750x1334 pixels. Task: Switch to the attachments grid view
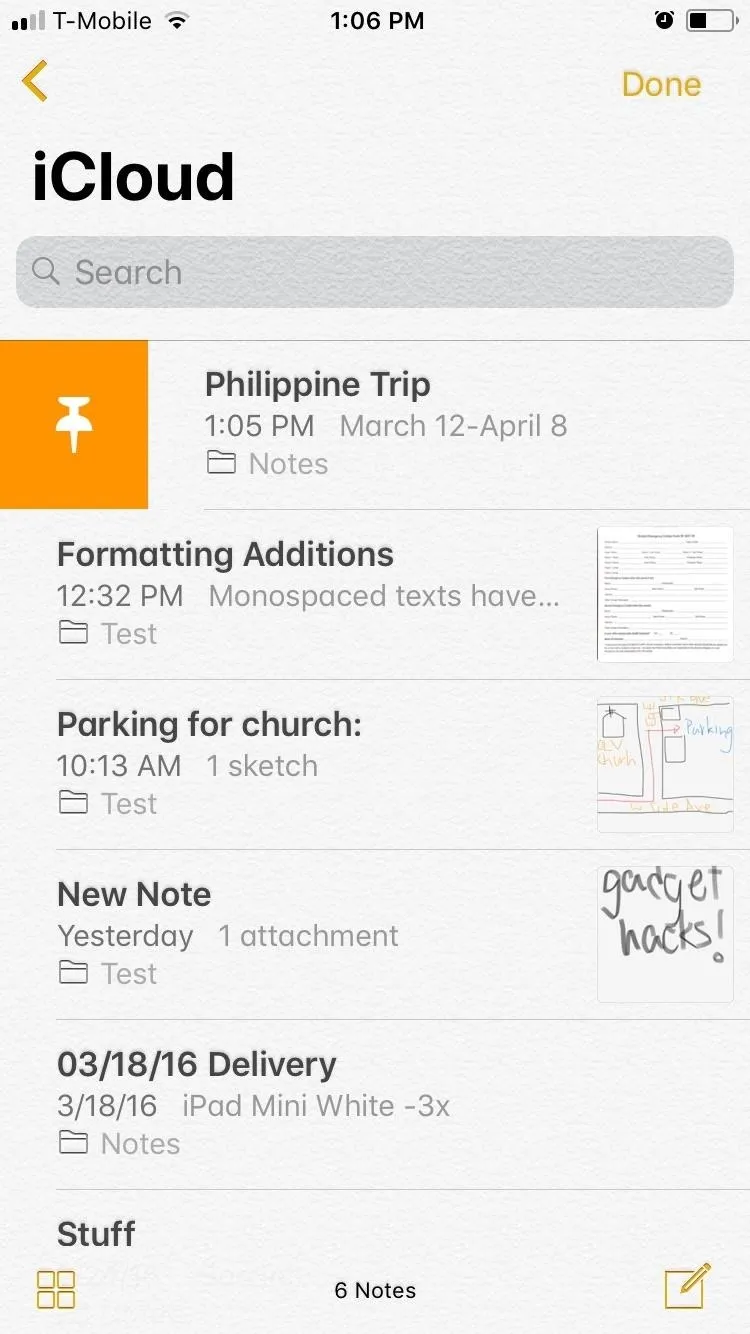56,1290
